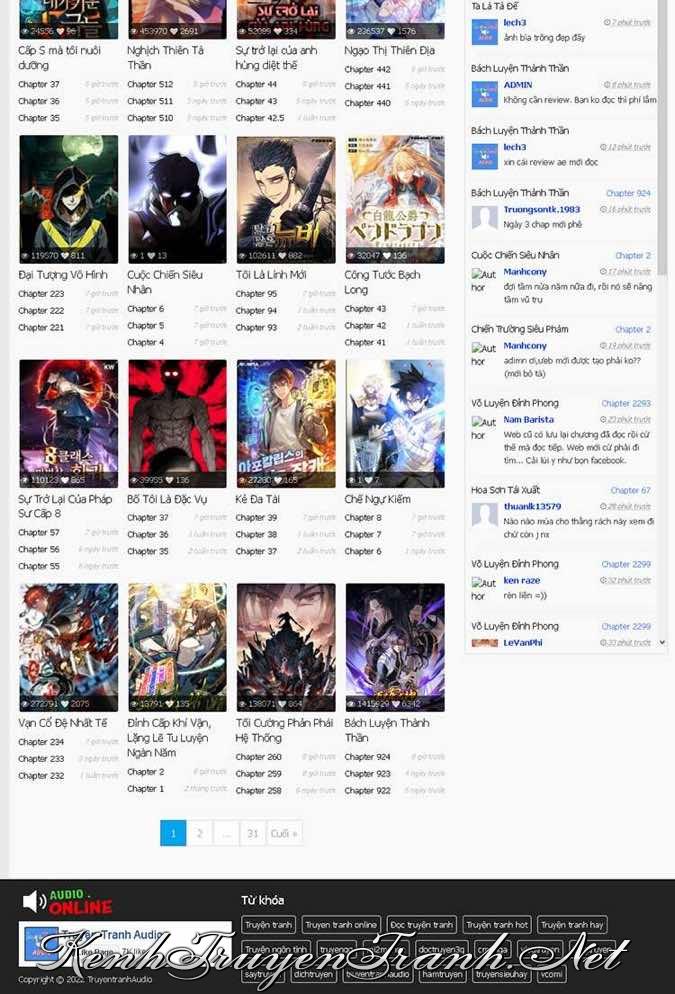The image size is (675, 994).
Task: Open the Hoa Sơn Tái Xuất Chapter 67 link
Action: 630,491
